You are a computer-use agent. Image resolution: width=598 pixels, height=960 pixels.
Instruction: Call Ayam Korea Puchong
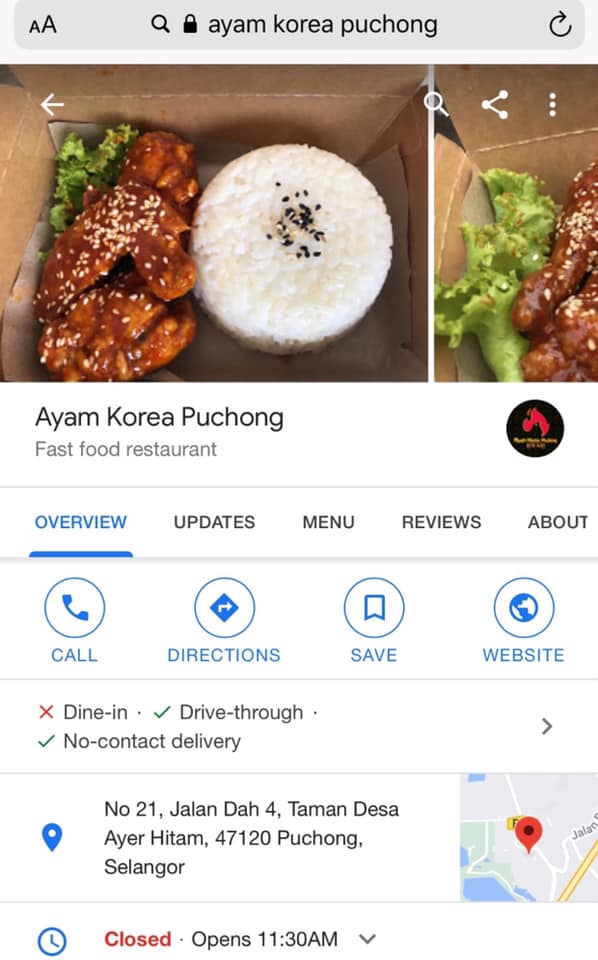point(75,620)
